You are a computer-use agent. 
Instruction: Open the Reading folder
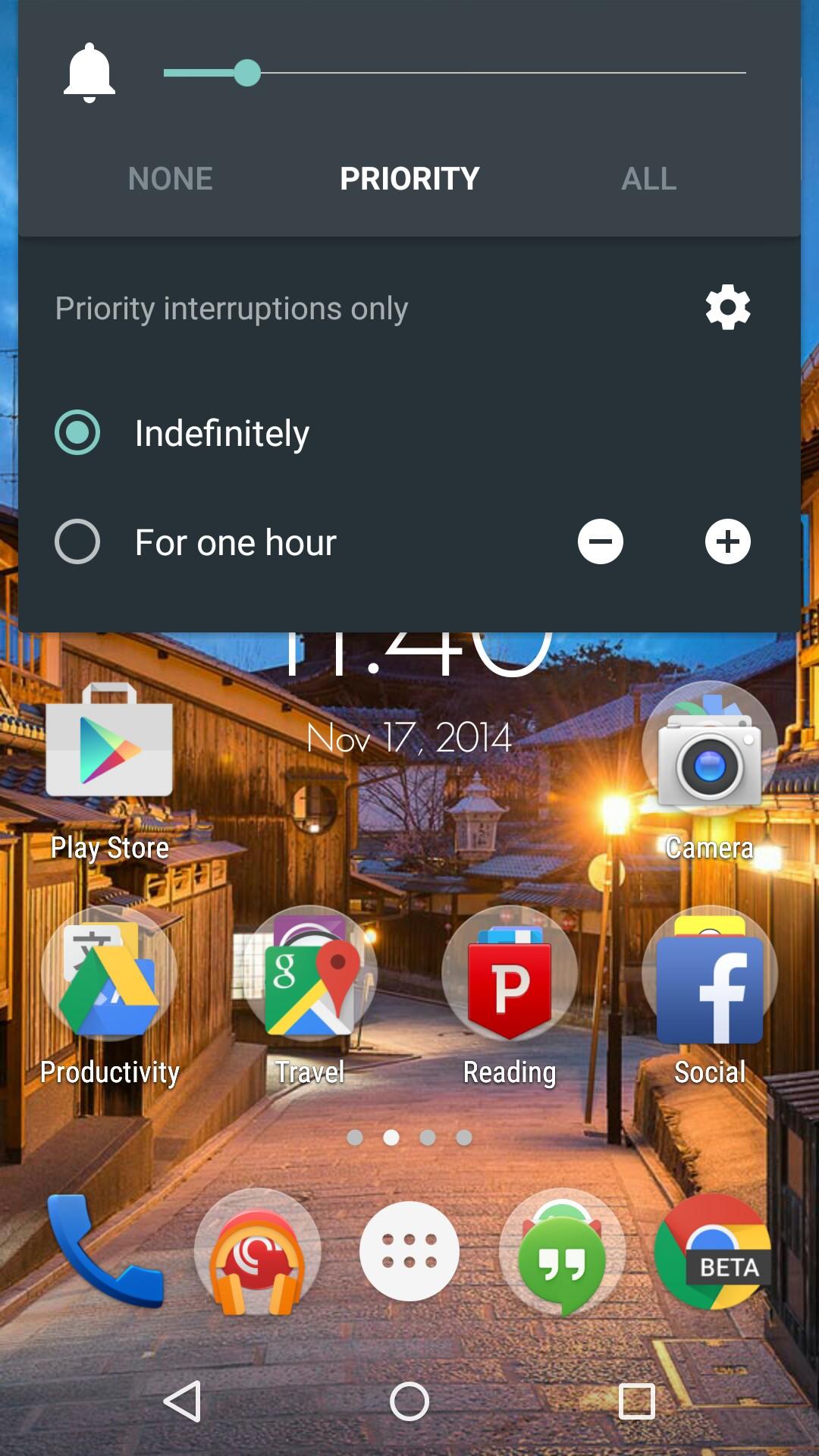coord(510,978)
